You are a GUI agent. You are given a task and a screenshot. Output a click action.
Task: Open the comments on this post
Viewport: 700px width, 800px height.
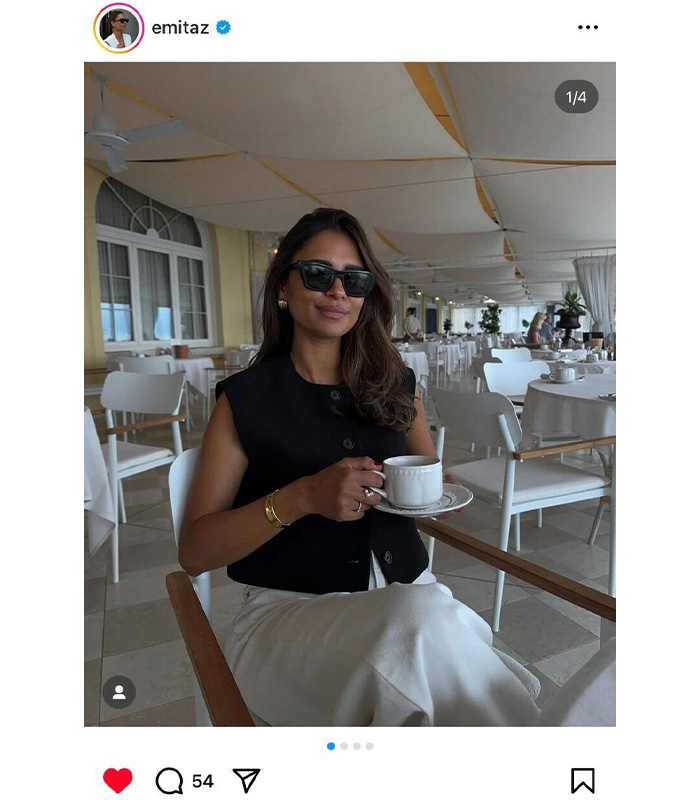[x=170, y=781]
